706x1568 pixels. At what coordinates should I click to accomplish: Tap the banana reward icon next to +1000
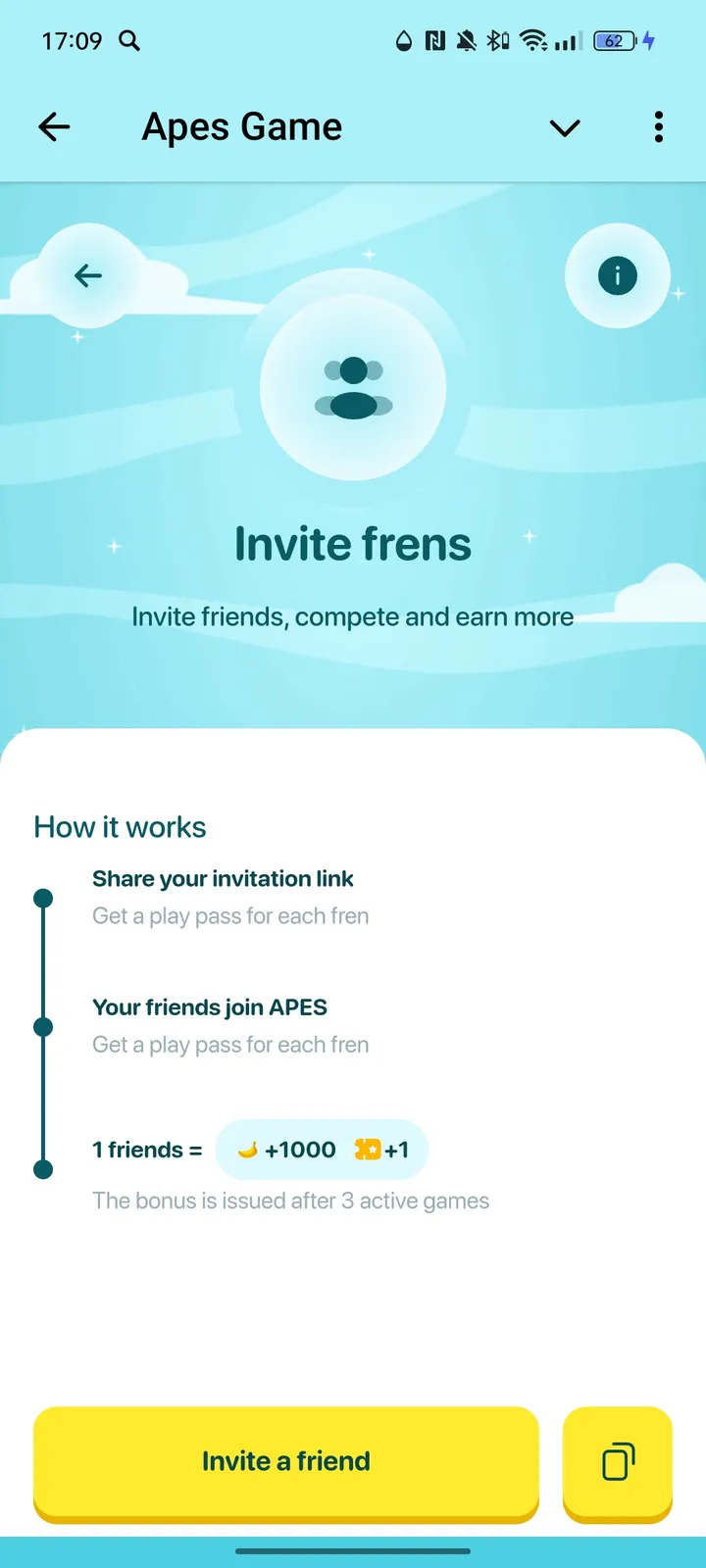[248, 1149]
